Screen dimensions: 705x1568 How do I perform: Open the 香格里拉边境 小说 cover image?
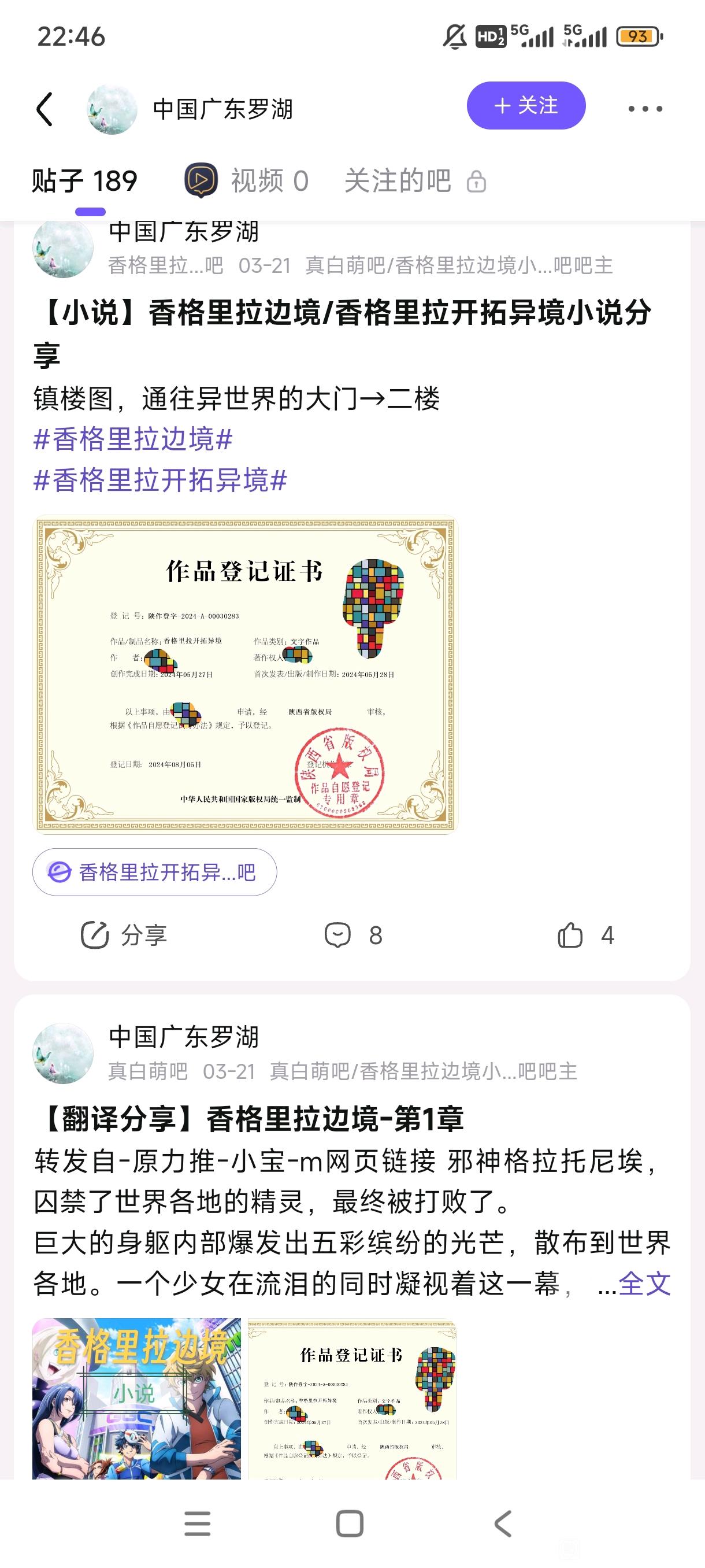[x=137, y=1398]
